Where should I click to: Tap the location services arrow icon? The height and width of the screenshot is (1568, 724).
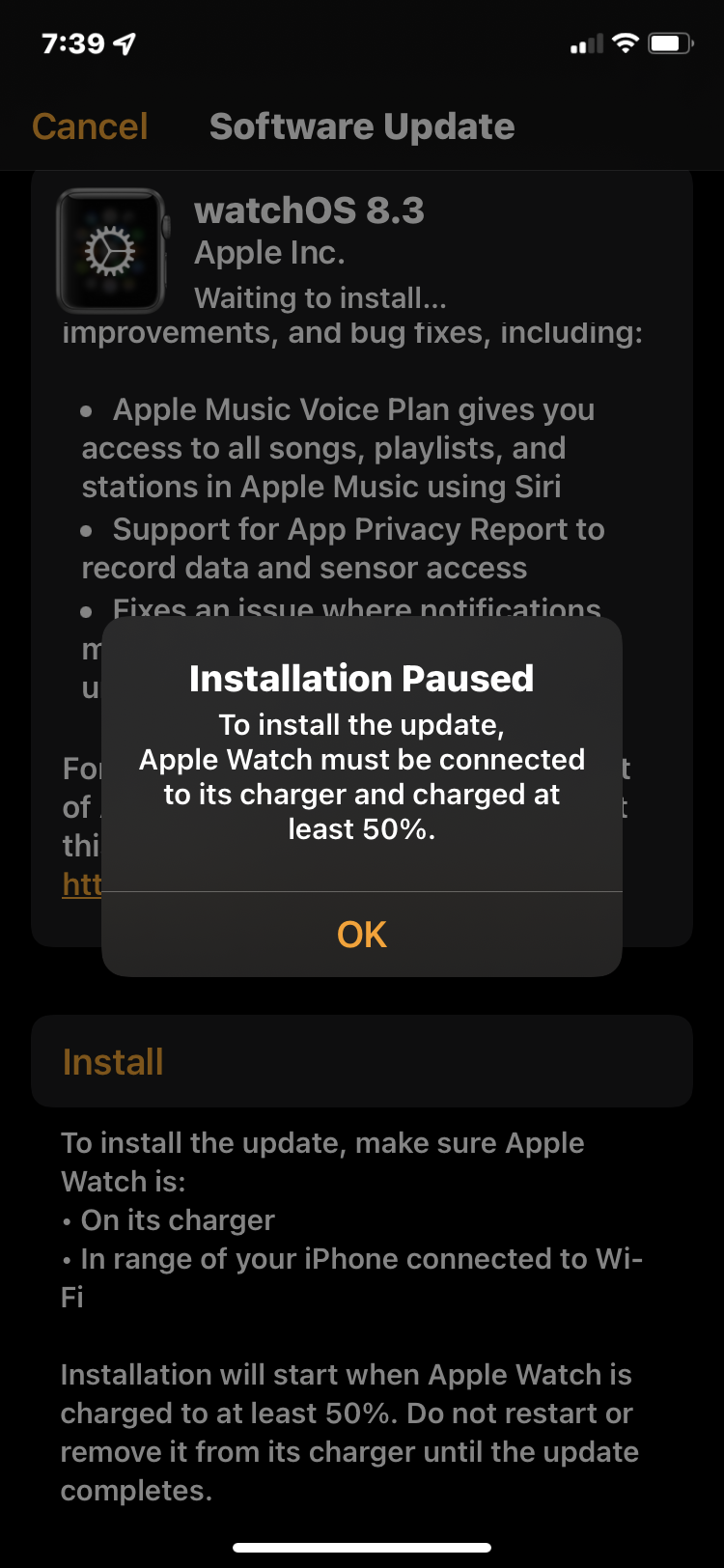tap(126, 42)
